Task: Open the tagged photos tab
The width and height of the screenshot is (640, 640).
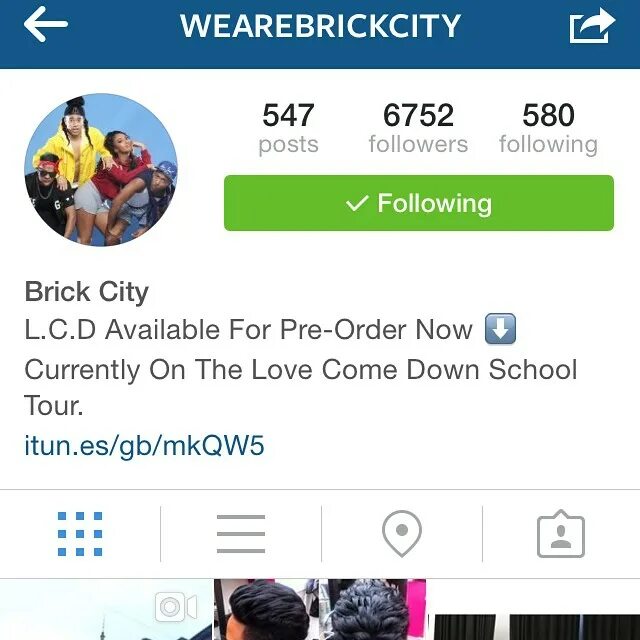Action: point(561,534)
